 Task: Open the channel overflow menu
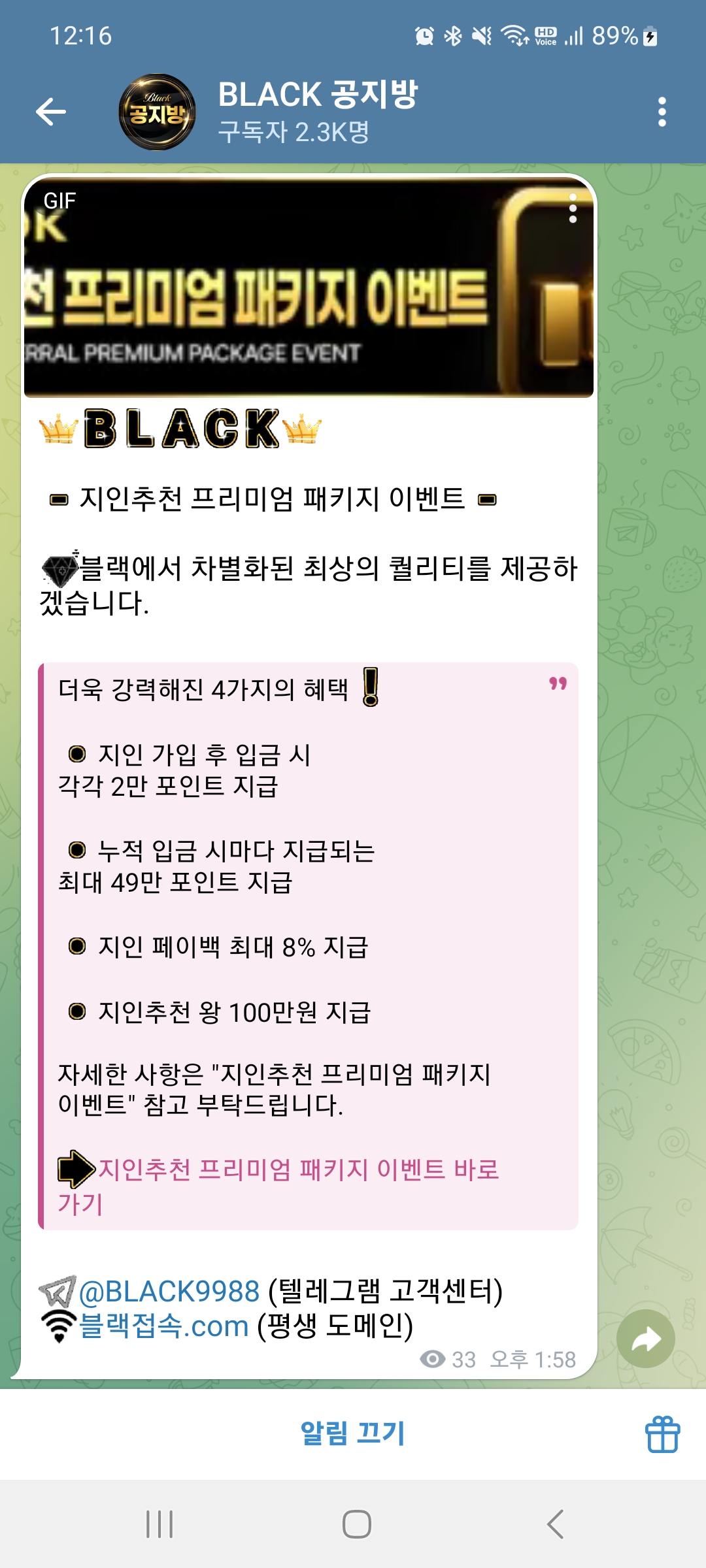662,112
